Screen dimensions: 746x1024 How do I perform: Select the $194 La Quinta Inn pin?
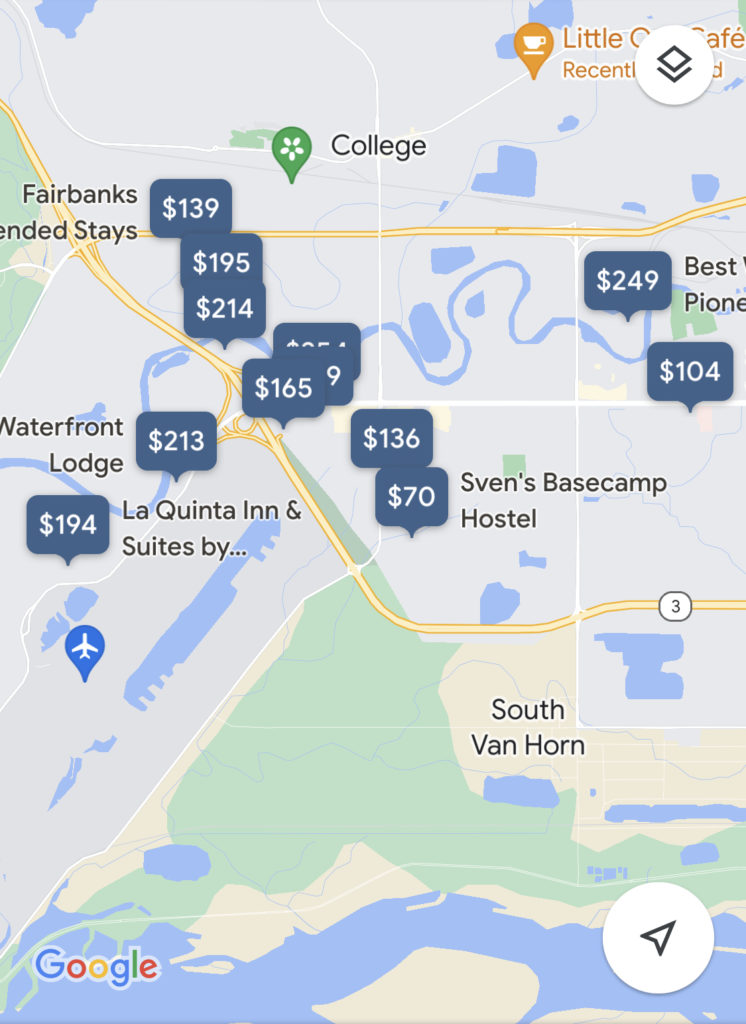point(68,523)
